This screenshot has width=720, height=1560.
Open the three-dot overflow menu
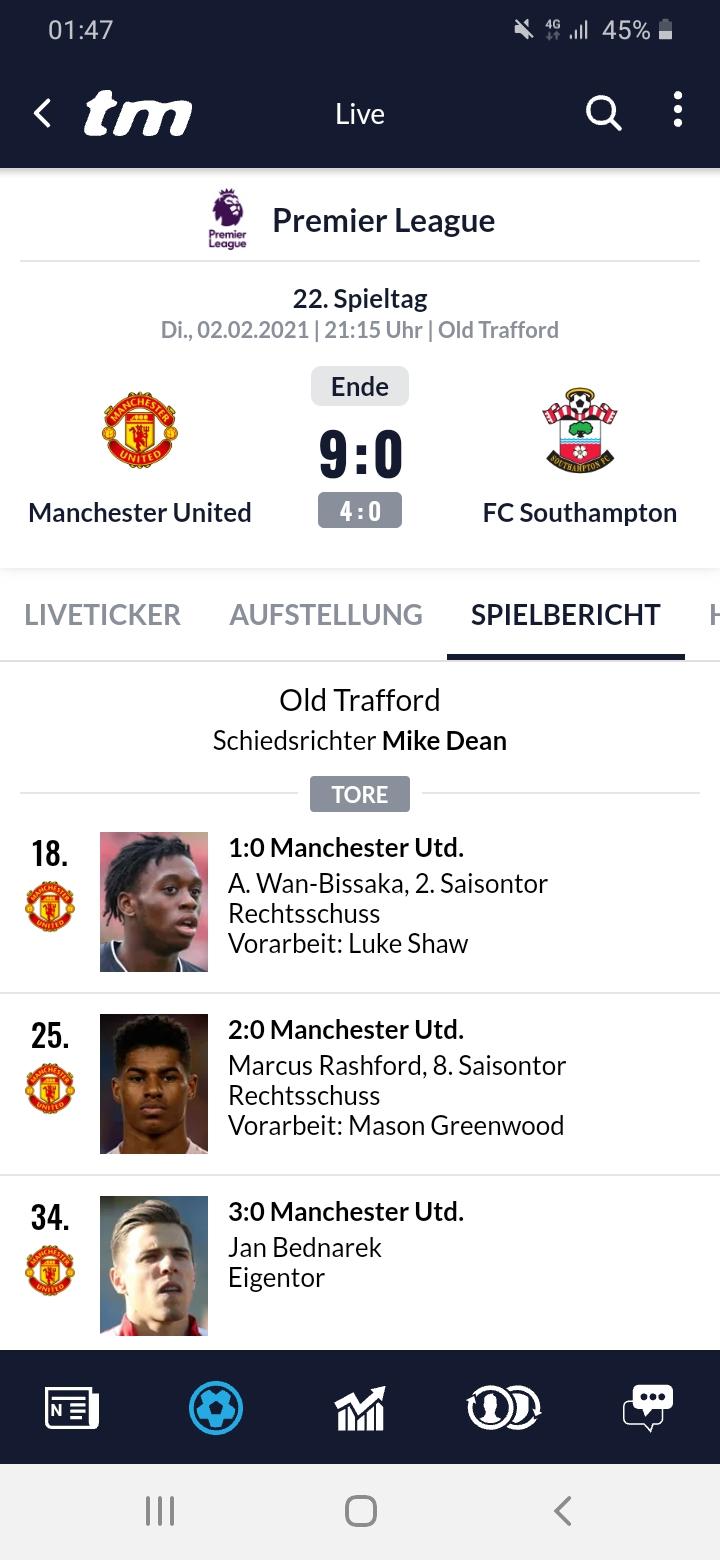click(677, 110)
